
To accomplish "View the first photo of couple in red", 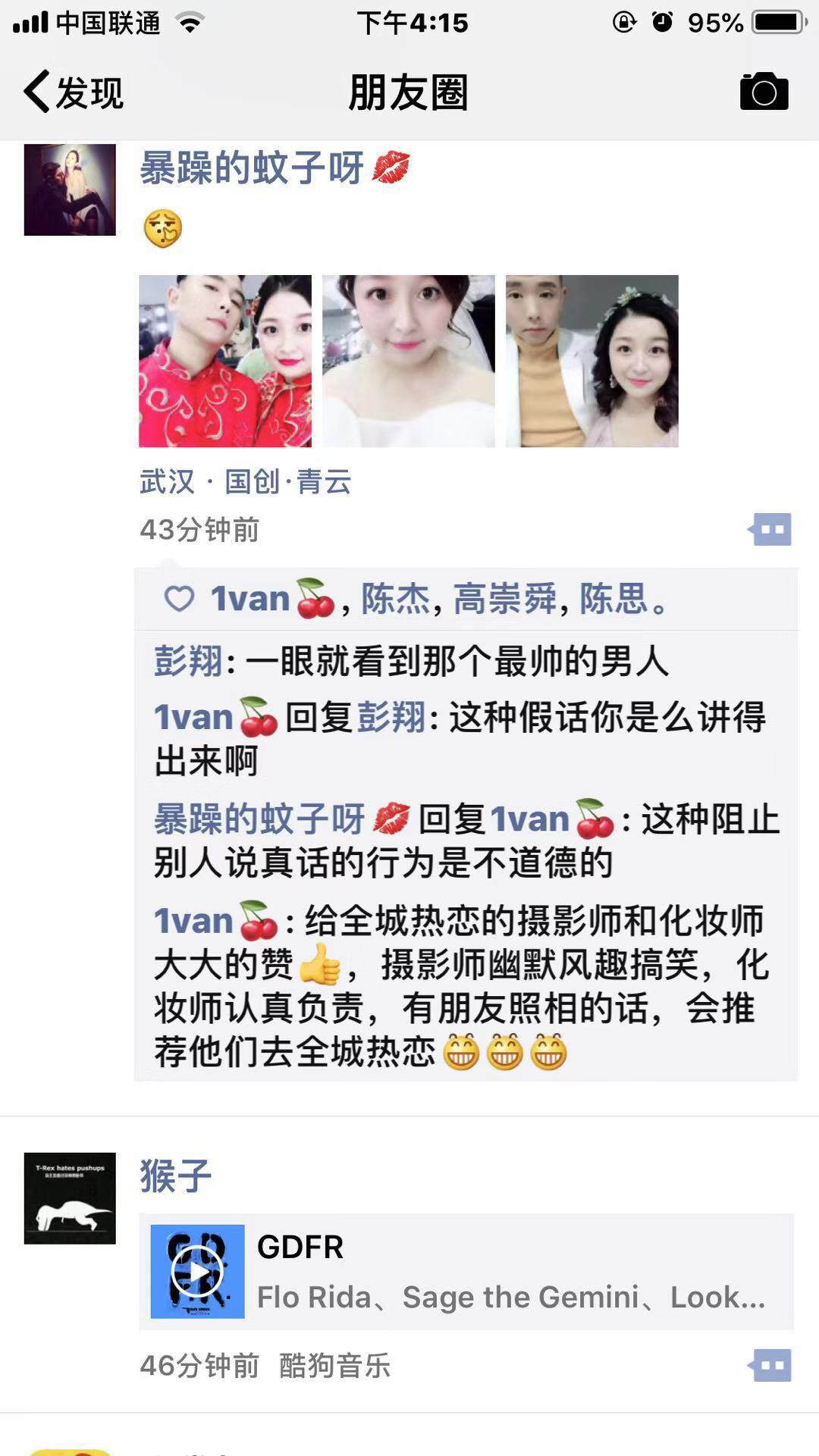I will coord(225,361).
